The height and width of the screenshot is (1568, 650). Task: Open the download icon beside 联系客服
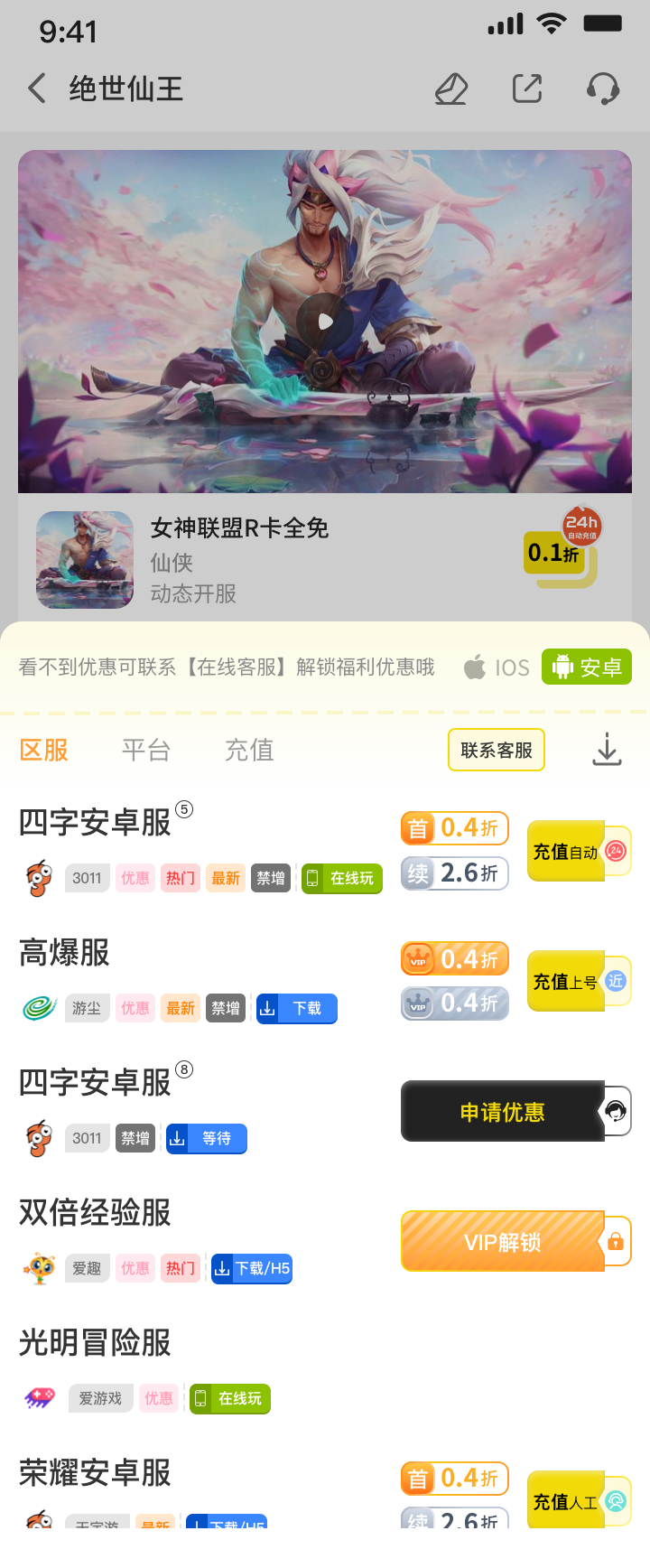point(607,750)
